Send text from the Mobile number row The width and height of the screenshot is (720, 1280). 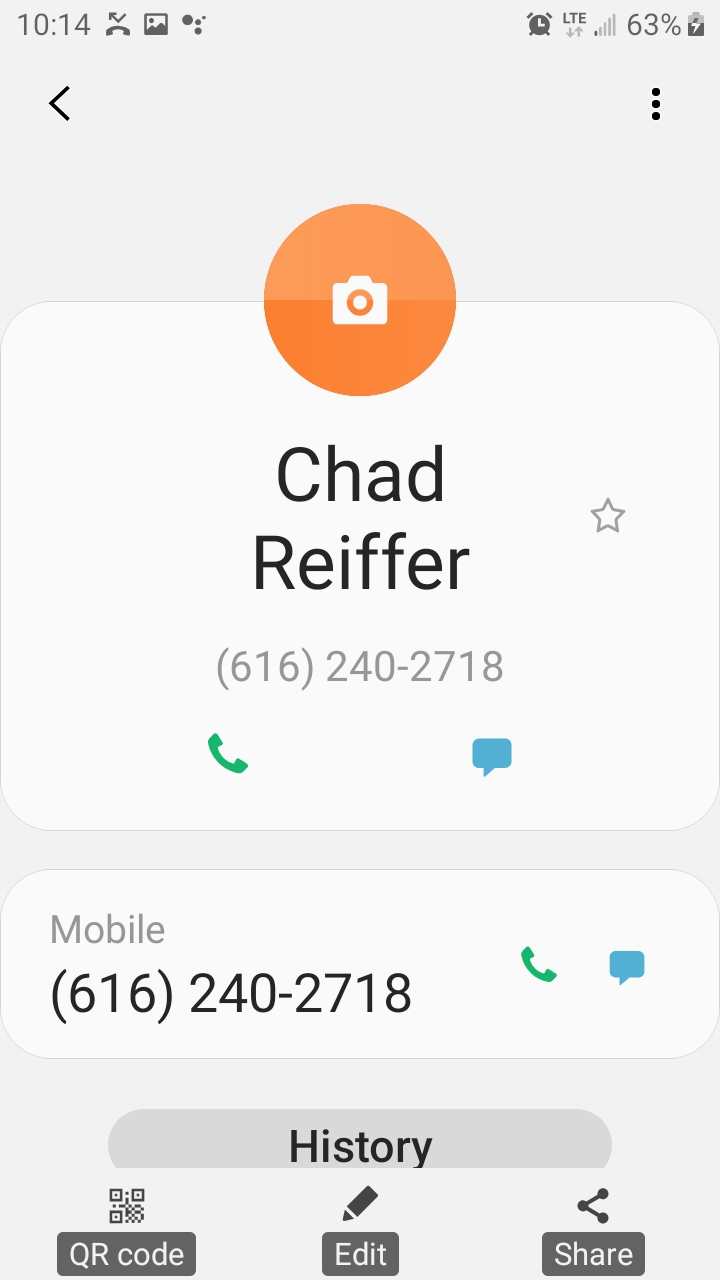pos(627,967)
